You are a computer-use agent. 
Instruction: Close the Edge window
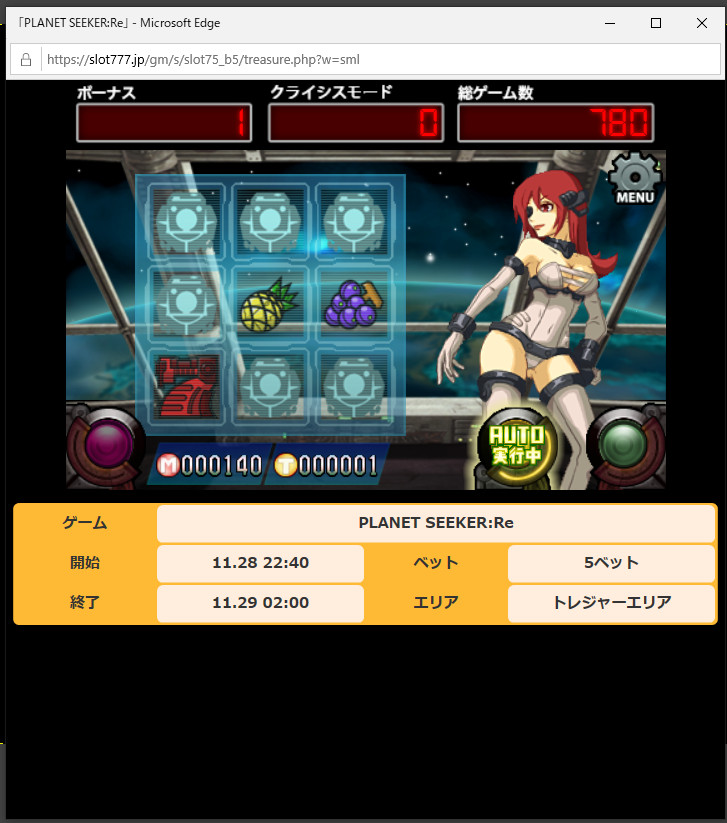click(702, 23)
